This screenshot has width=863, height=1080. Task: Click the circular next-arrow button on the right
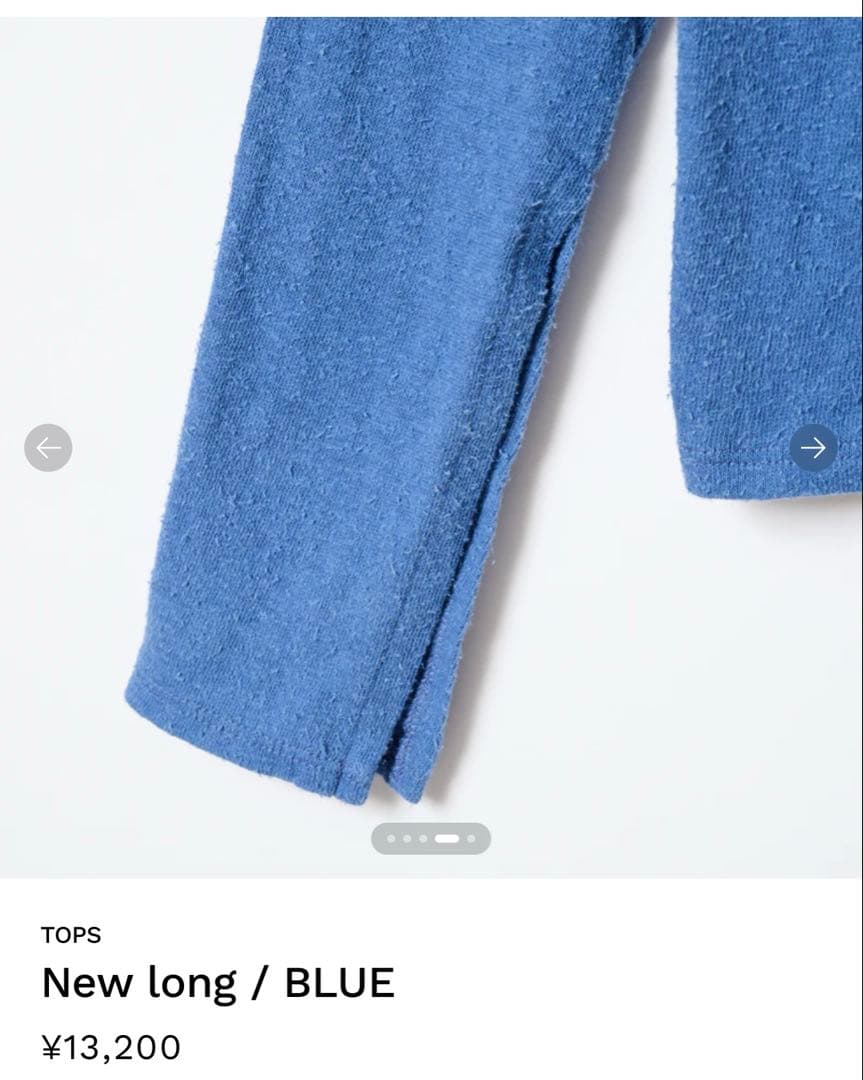pyautogui.click(x=814, y=448)
